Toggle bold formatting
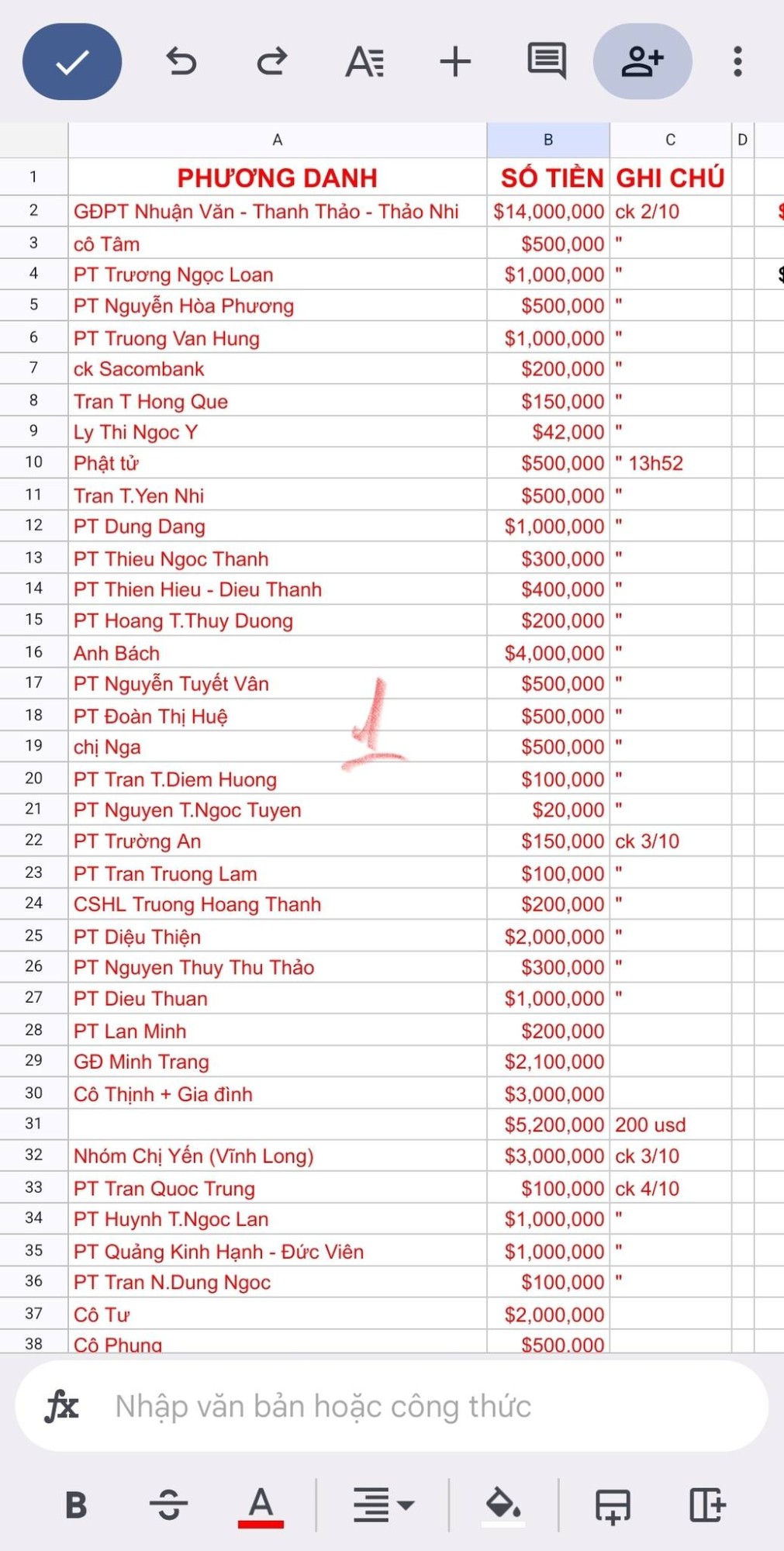 pyautogui.click(x=76, y=1505)
